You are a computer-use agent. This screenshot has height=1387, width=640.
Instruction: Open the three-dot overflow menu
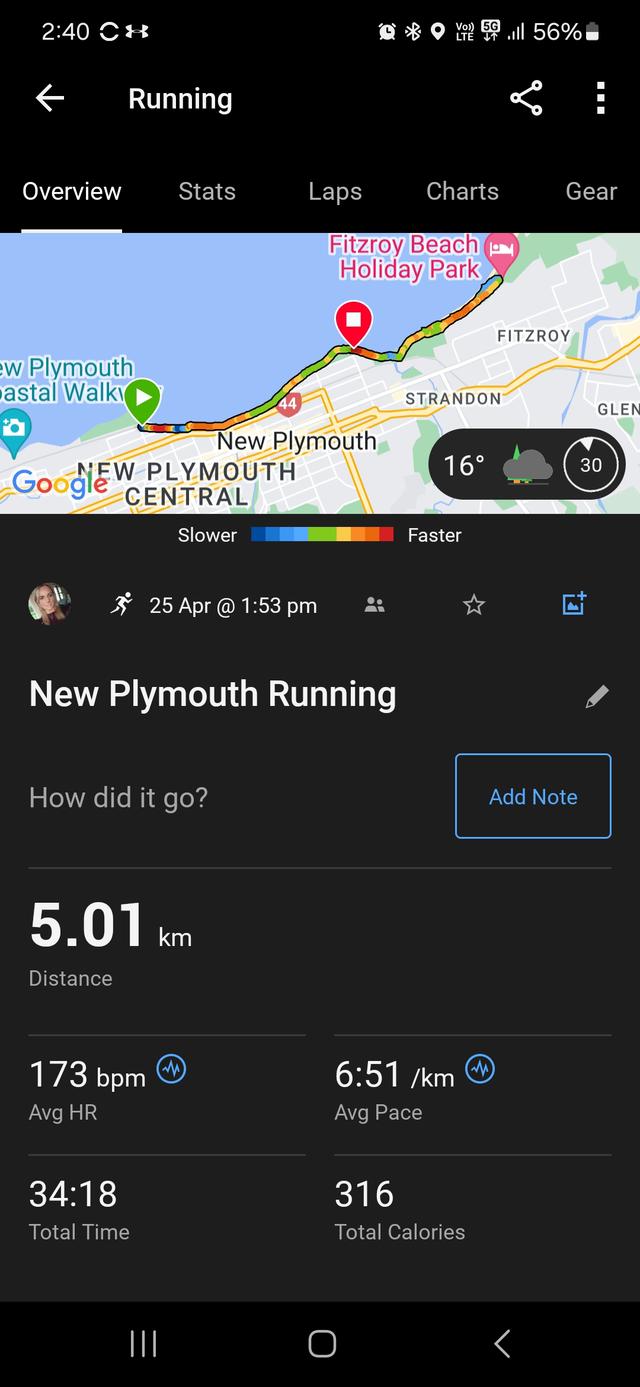[x=600, y=98]
